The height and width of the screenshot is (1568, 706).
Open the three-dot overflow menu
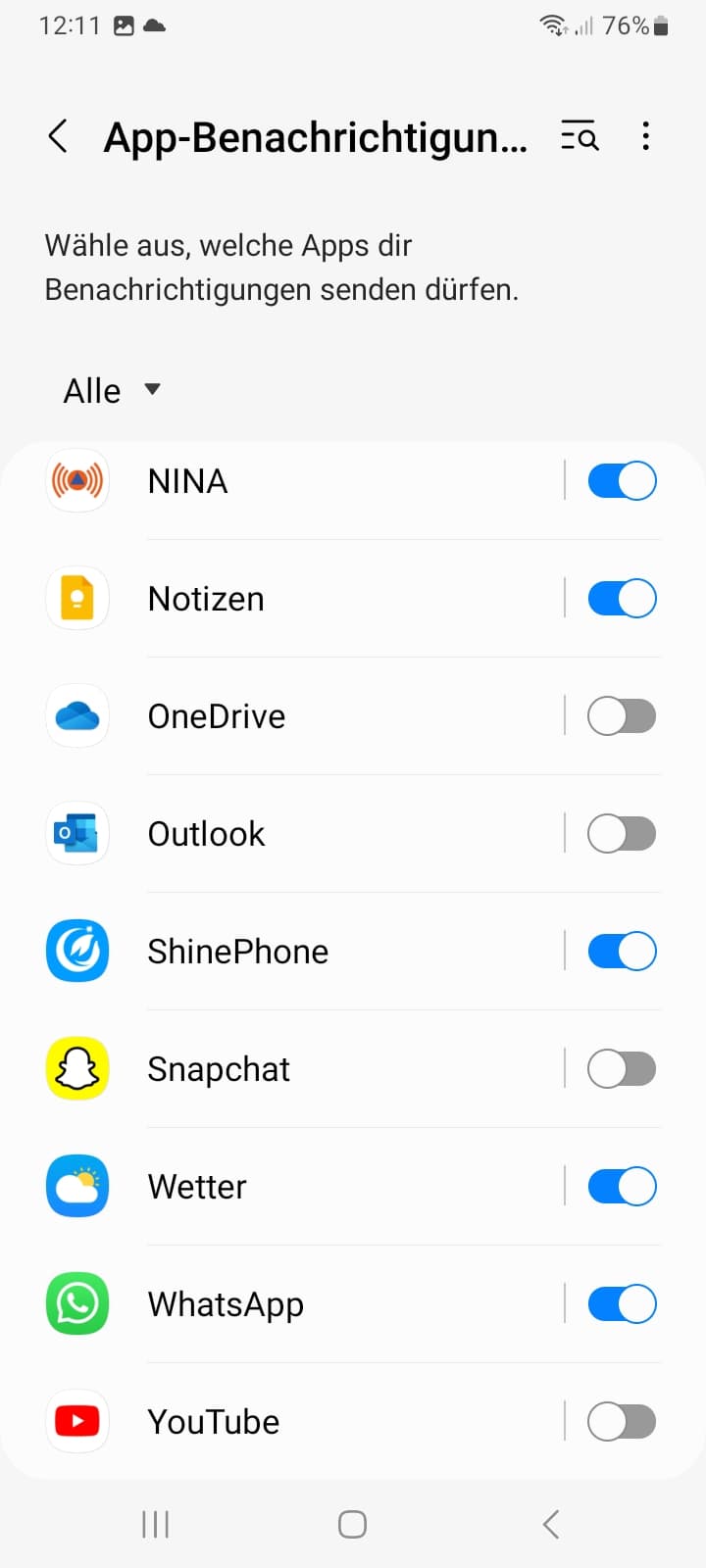pos(645,136)
